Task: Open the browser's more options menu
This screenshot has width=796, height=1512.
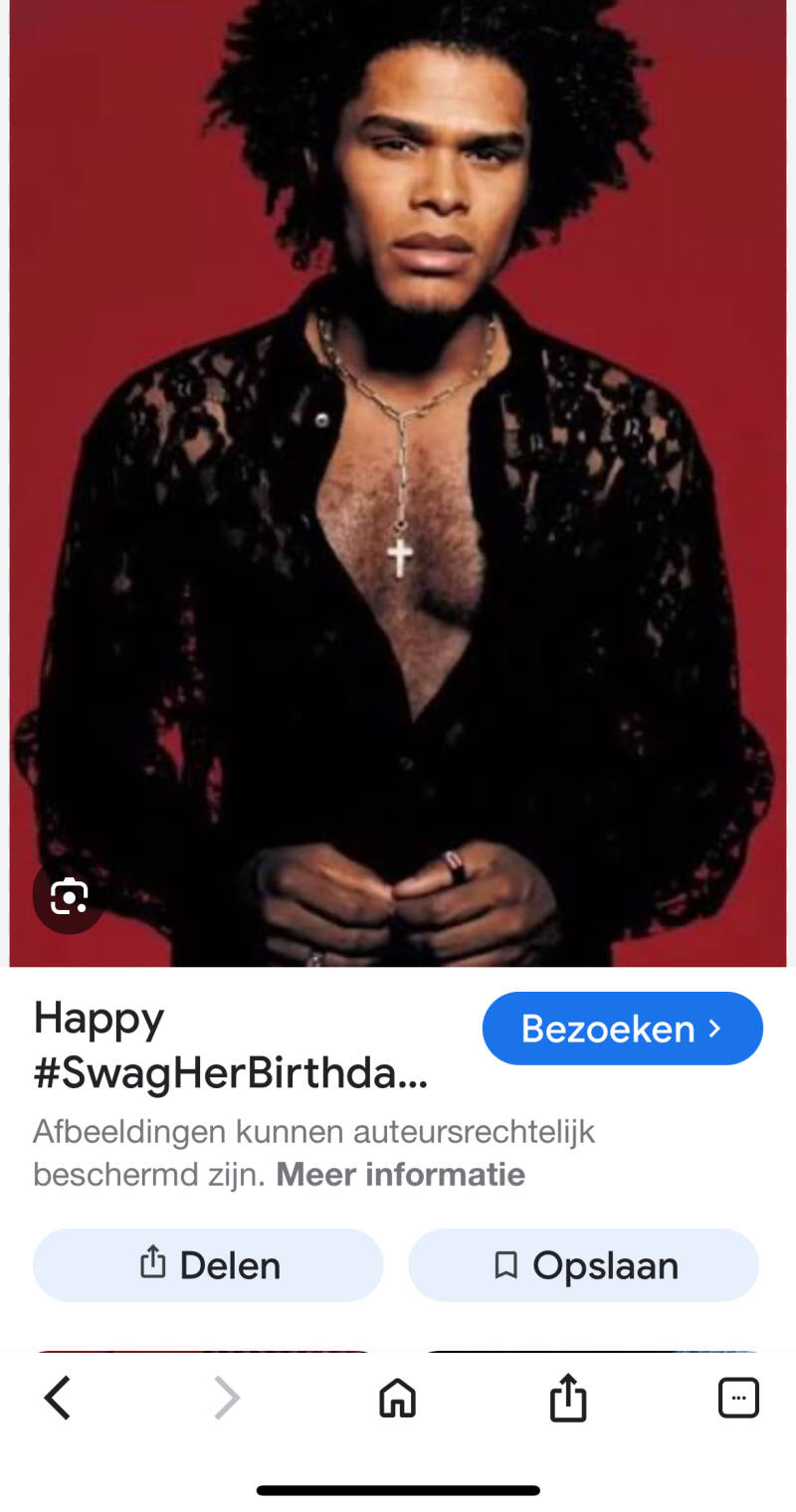Action: (738, 1399)
